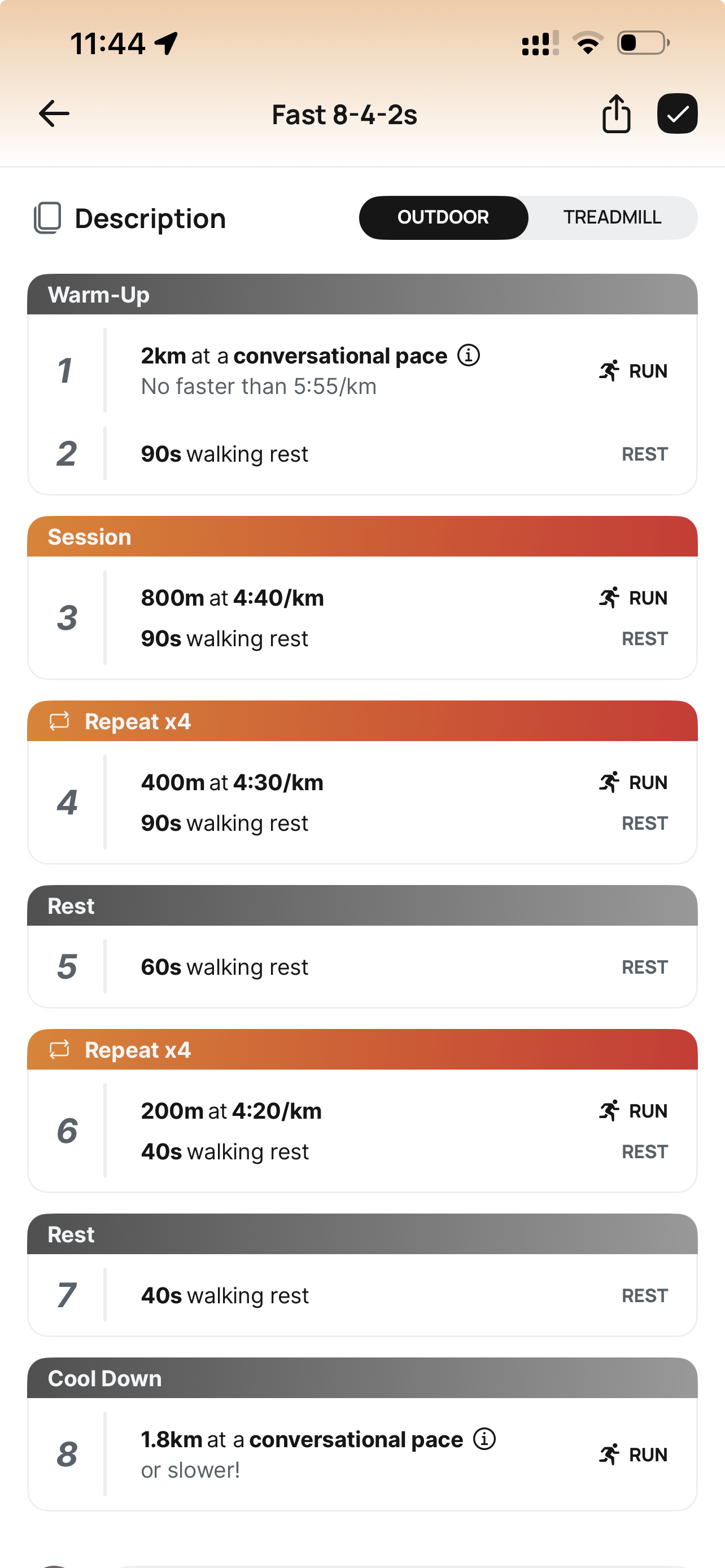Tap the copy icon beside Description
The height and width of the screenshot is (1568, 725).
[47, 218]
